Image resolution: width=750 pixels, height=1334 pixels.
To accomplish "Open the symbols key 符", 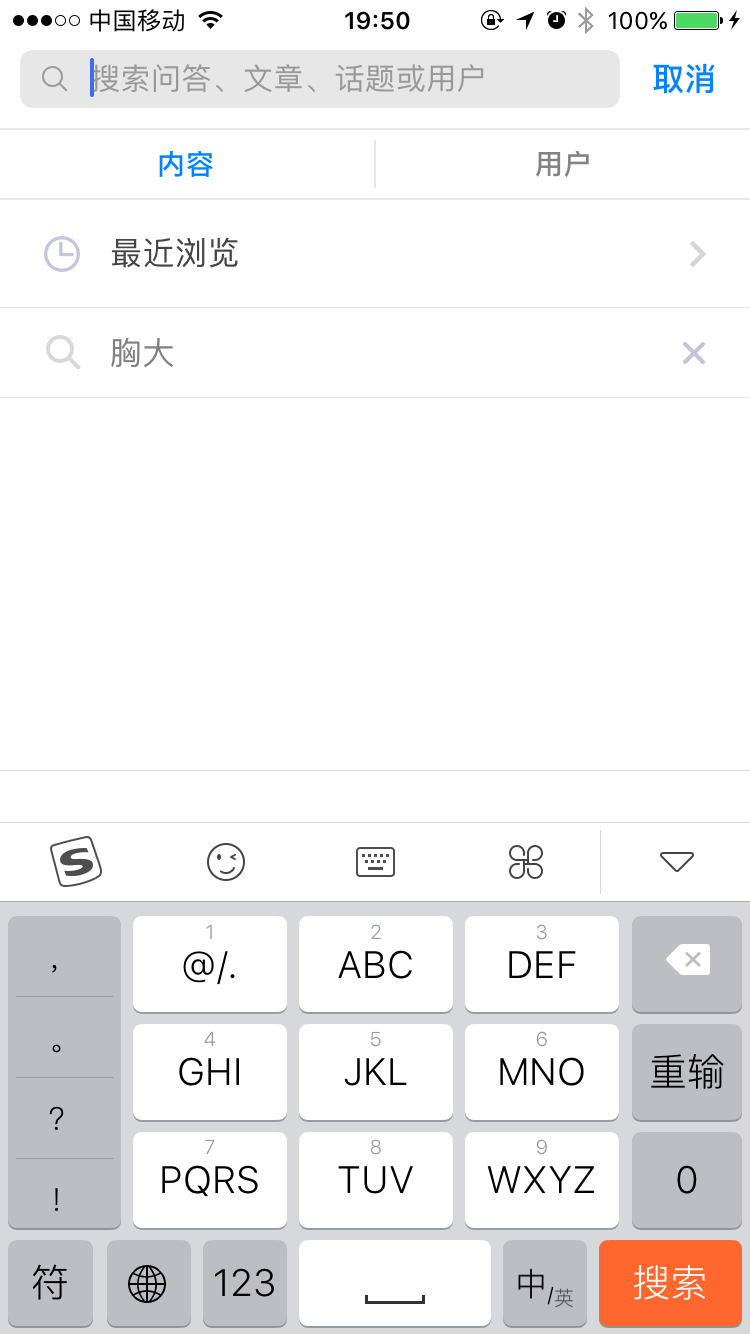I will click(x=50, y=1283).
